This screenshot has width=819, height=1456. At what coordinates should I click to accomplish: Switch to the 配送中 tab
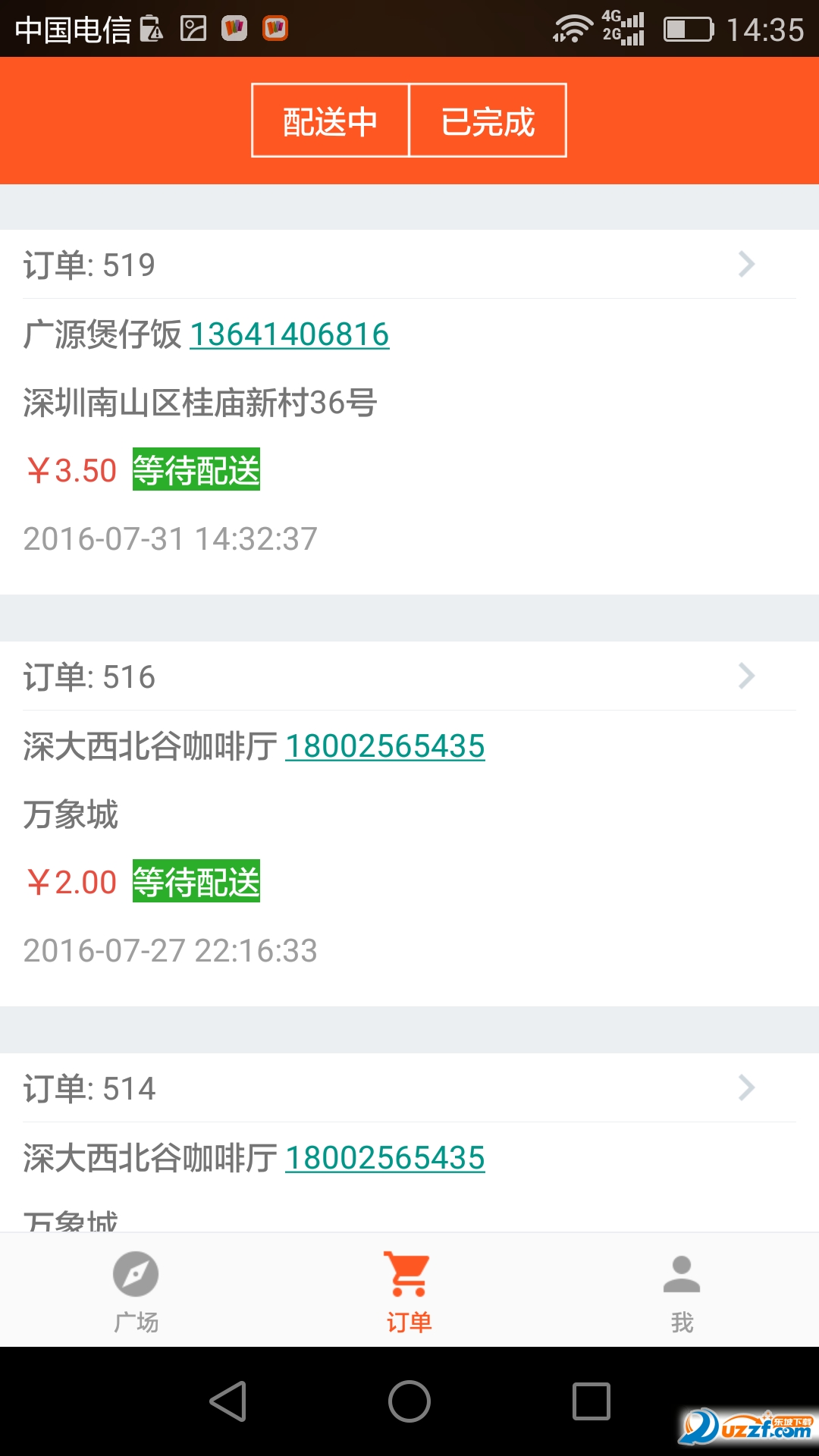tap(330, 120)
